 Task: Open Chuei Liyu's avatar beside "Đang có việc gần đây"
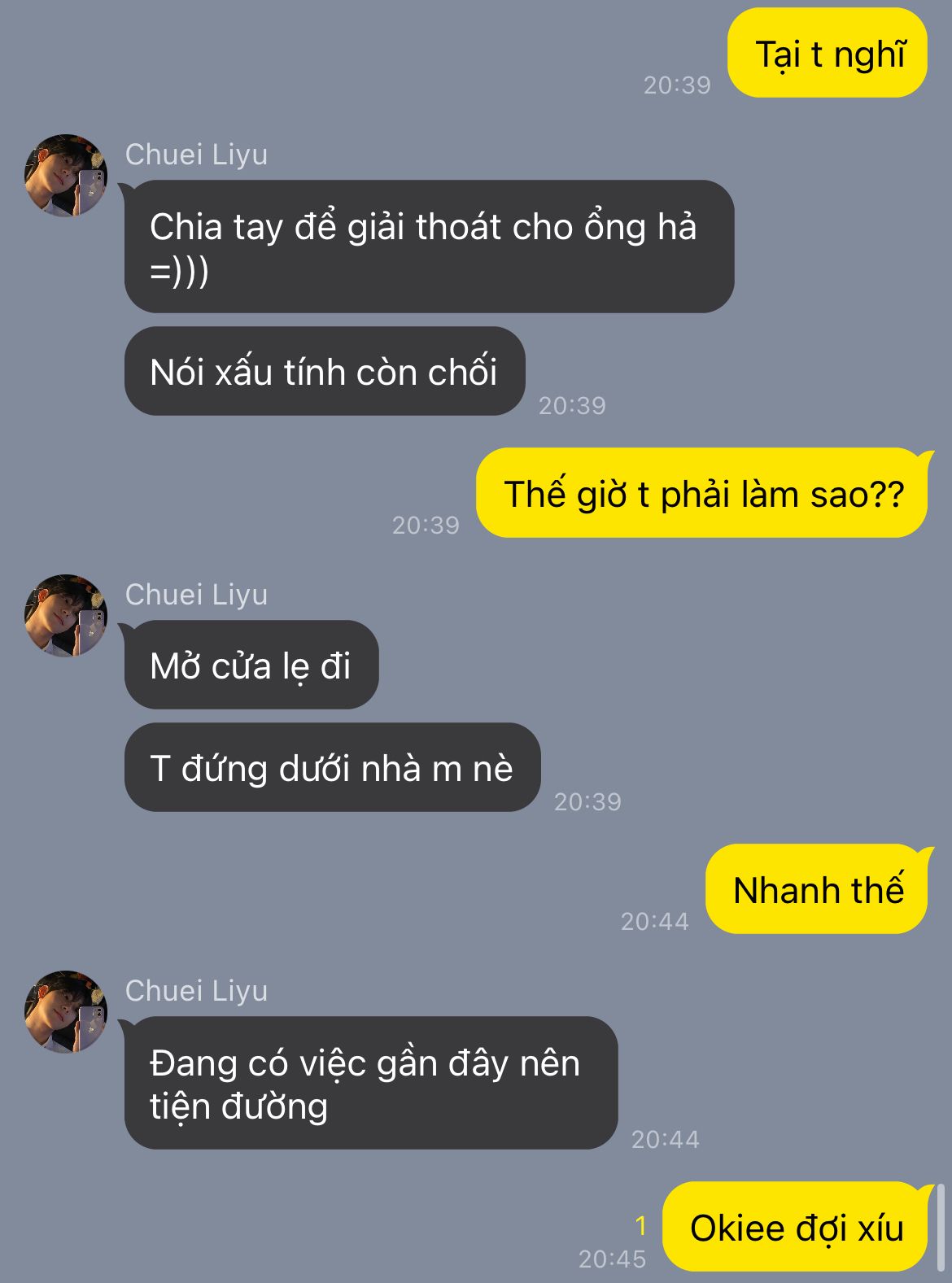point(66,1012)
